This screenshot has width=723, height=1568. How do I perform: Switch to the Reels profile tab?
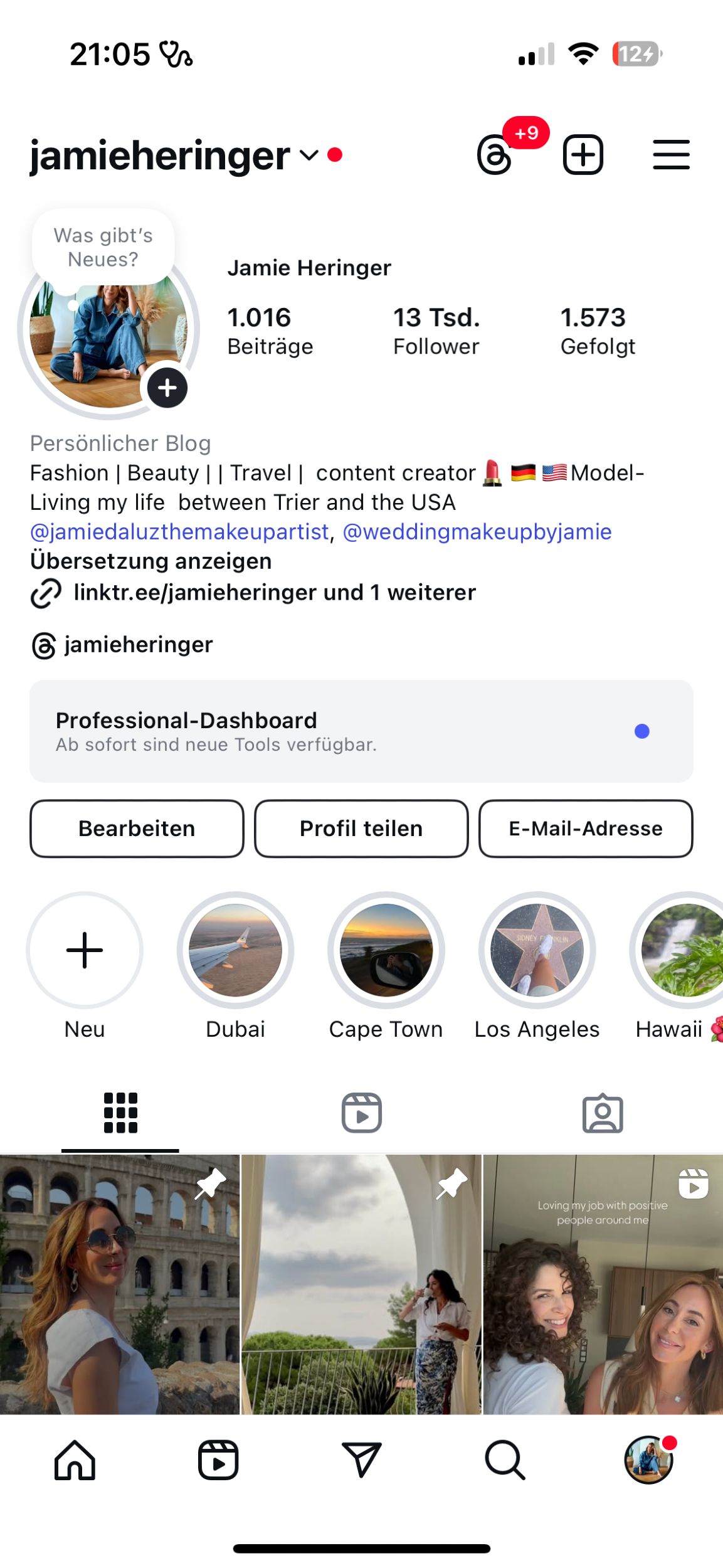pos(362,1113)
